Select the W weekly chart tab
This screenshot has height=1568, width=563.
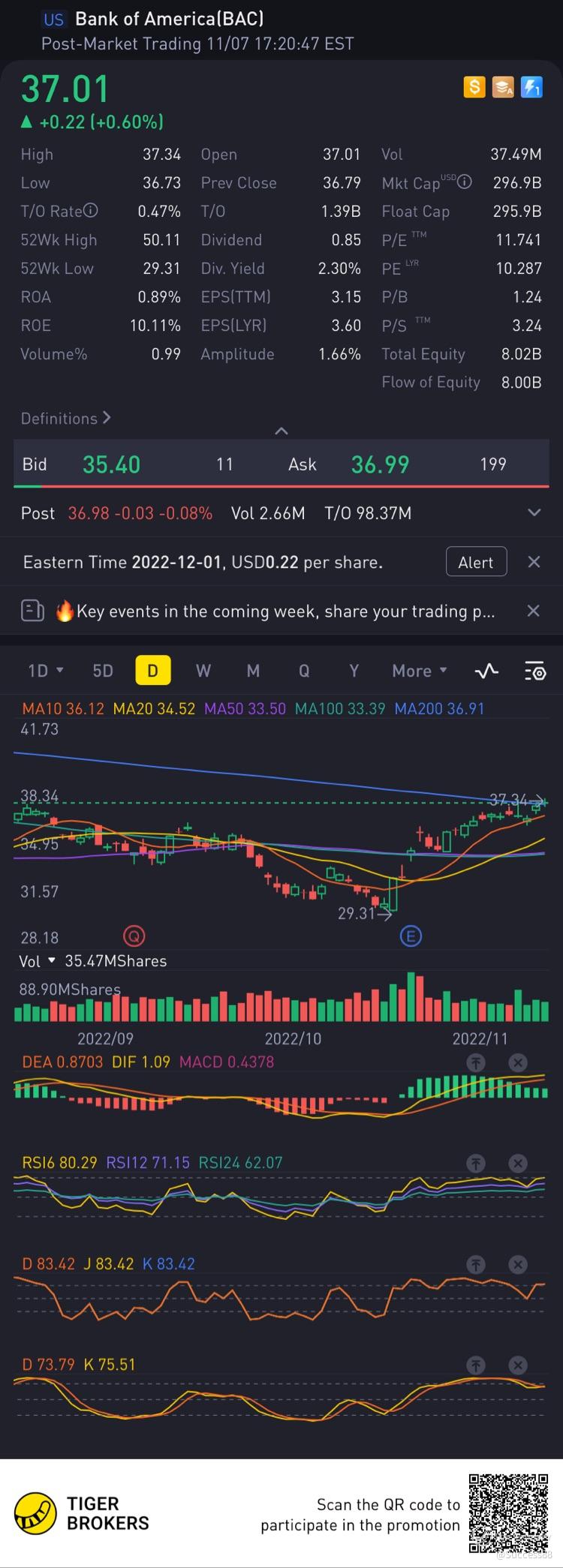tap(203, 671)
